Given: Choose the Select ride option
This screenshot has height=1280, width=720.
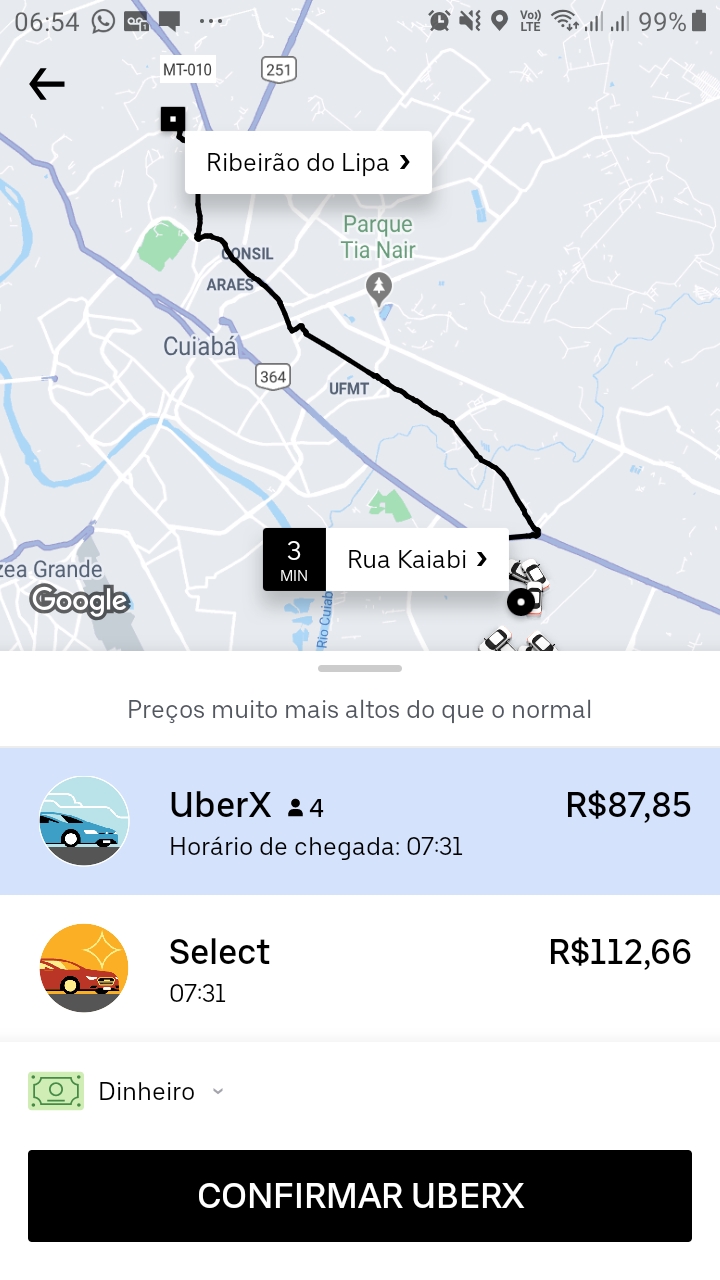Looking at the screenshot, I should [360, 968].
